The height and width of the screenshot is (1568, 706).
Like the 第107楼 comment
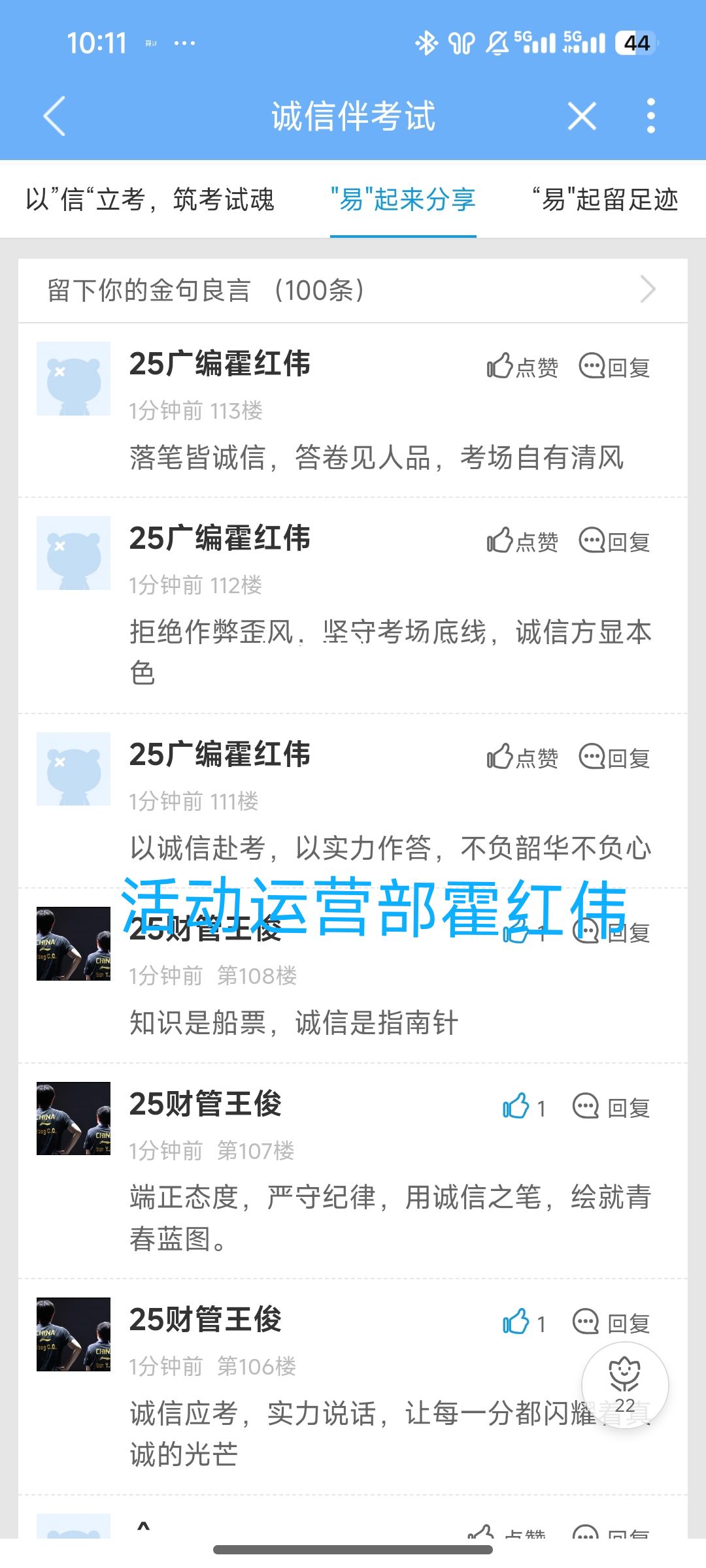(523, 1107)
